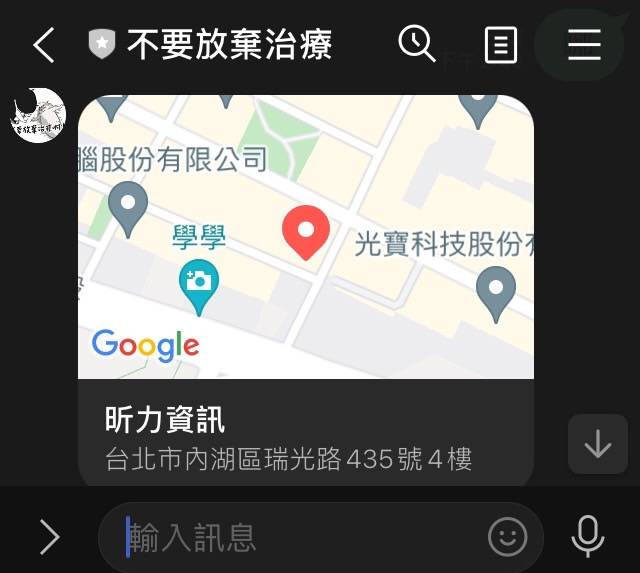
Task: Open the chat menu
Action: 584,45
